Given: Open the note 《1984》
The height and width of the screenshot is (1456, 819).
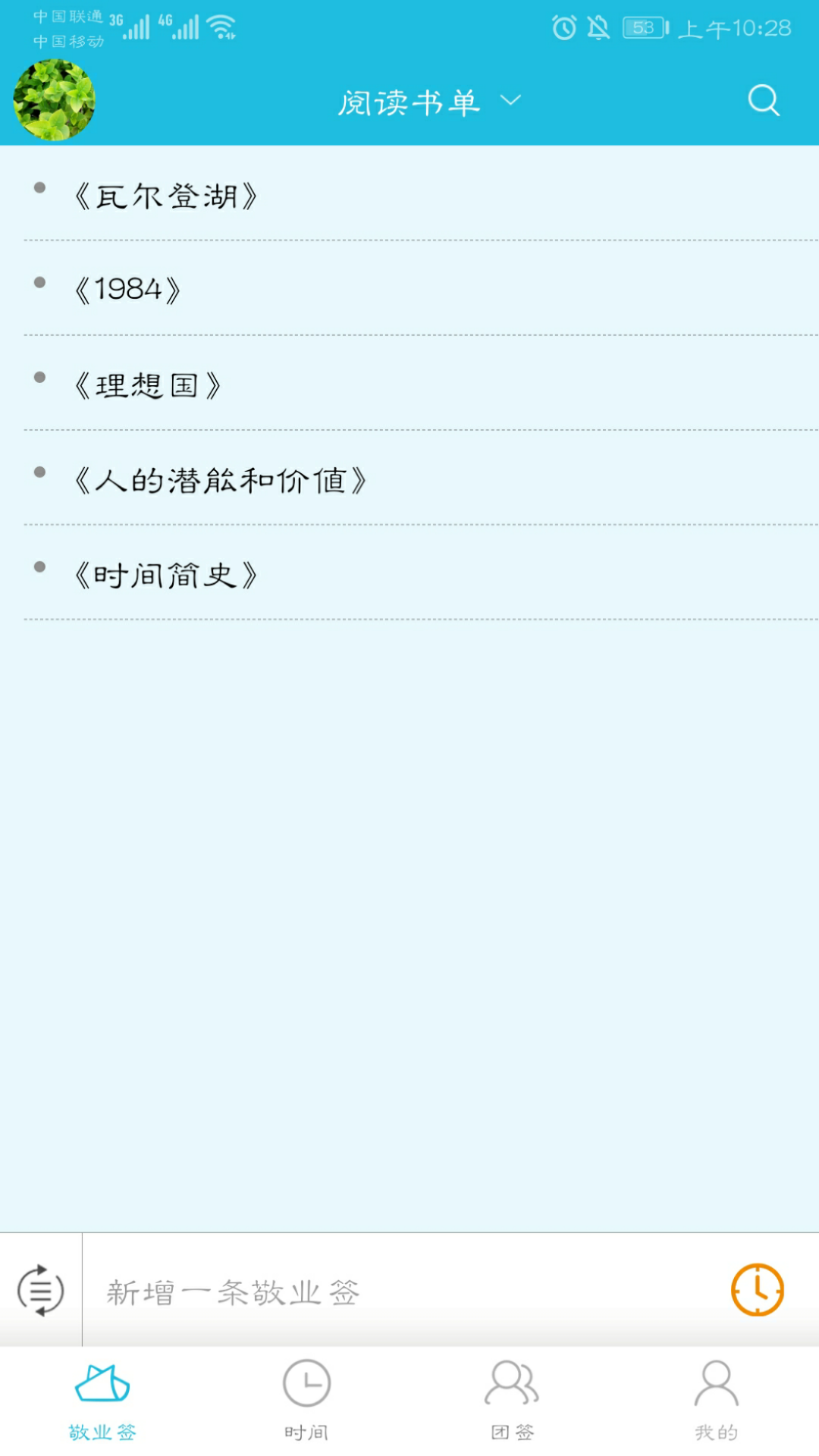Looking at the screenshot, I should 409,289.
